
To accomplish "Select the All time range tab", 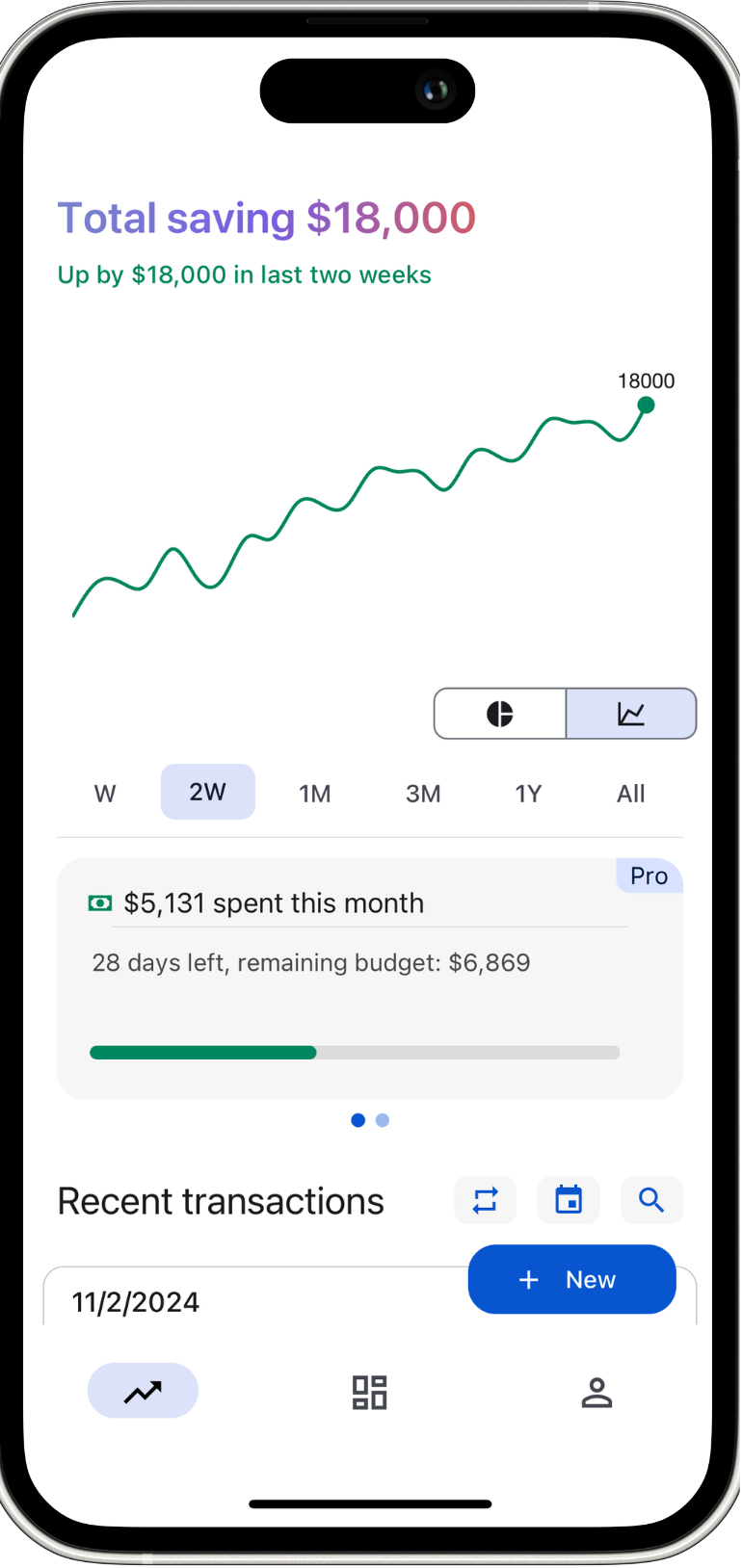I will 630,792.
